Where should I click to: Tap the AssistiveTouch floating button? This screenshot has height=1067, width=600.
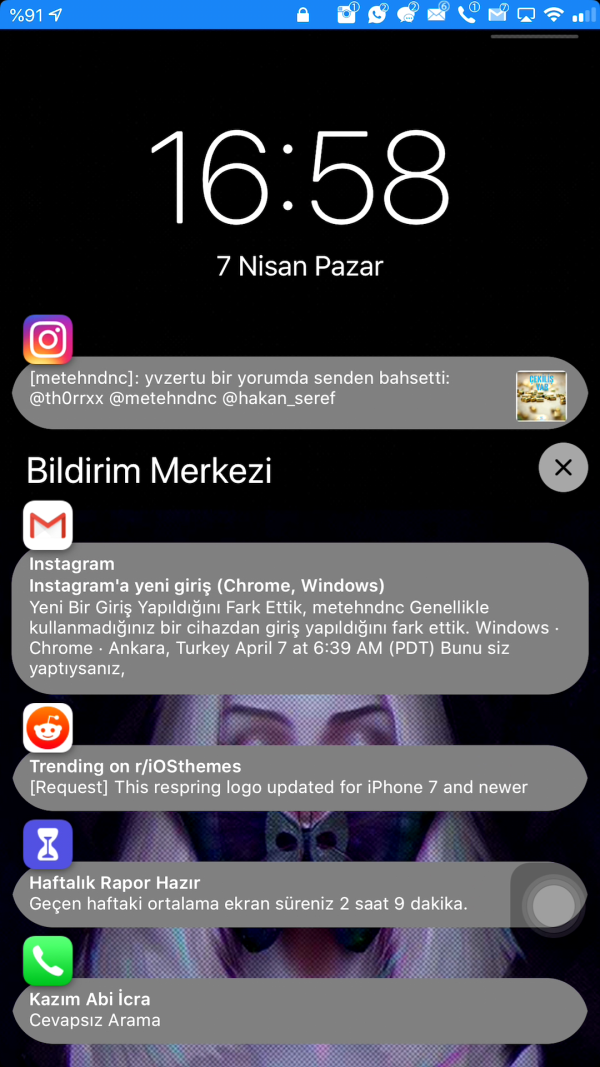coord(553,905)
